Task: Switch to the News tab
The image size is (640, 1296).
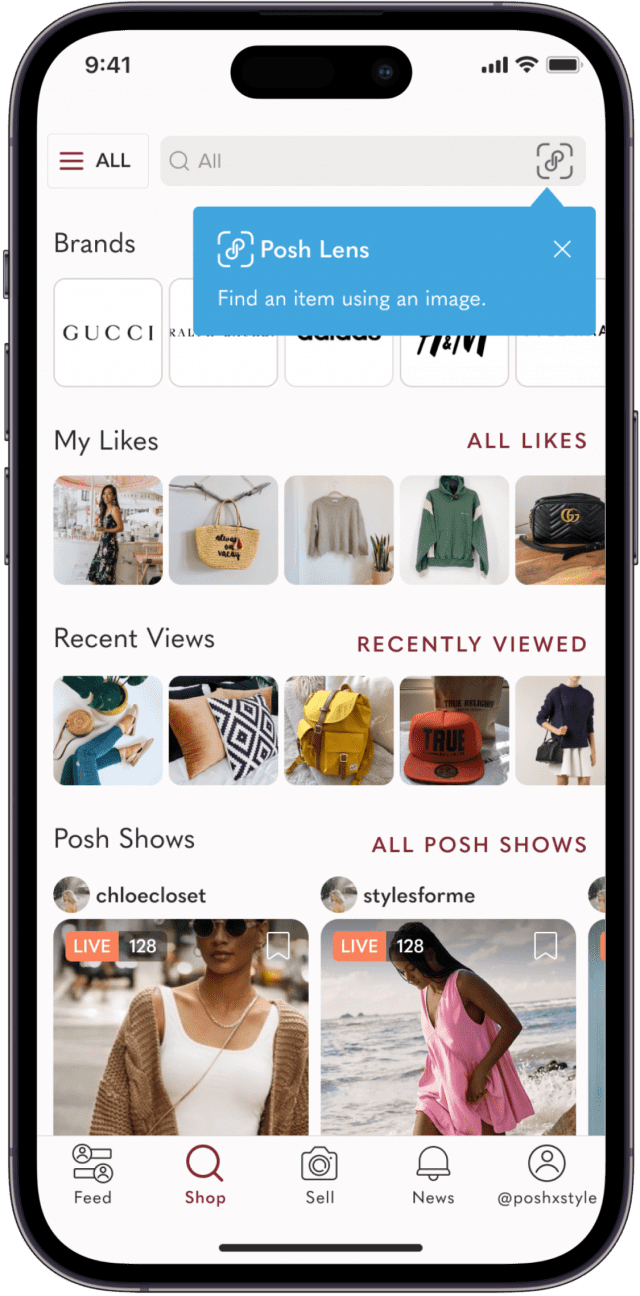Action: [433, 1175]
